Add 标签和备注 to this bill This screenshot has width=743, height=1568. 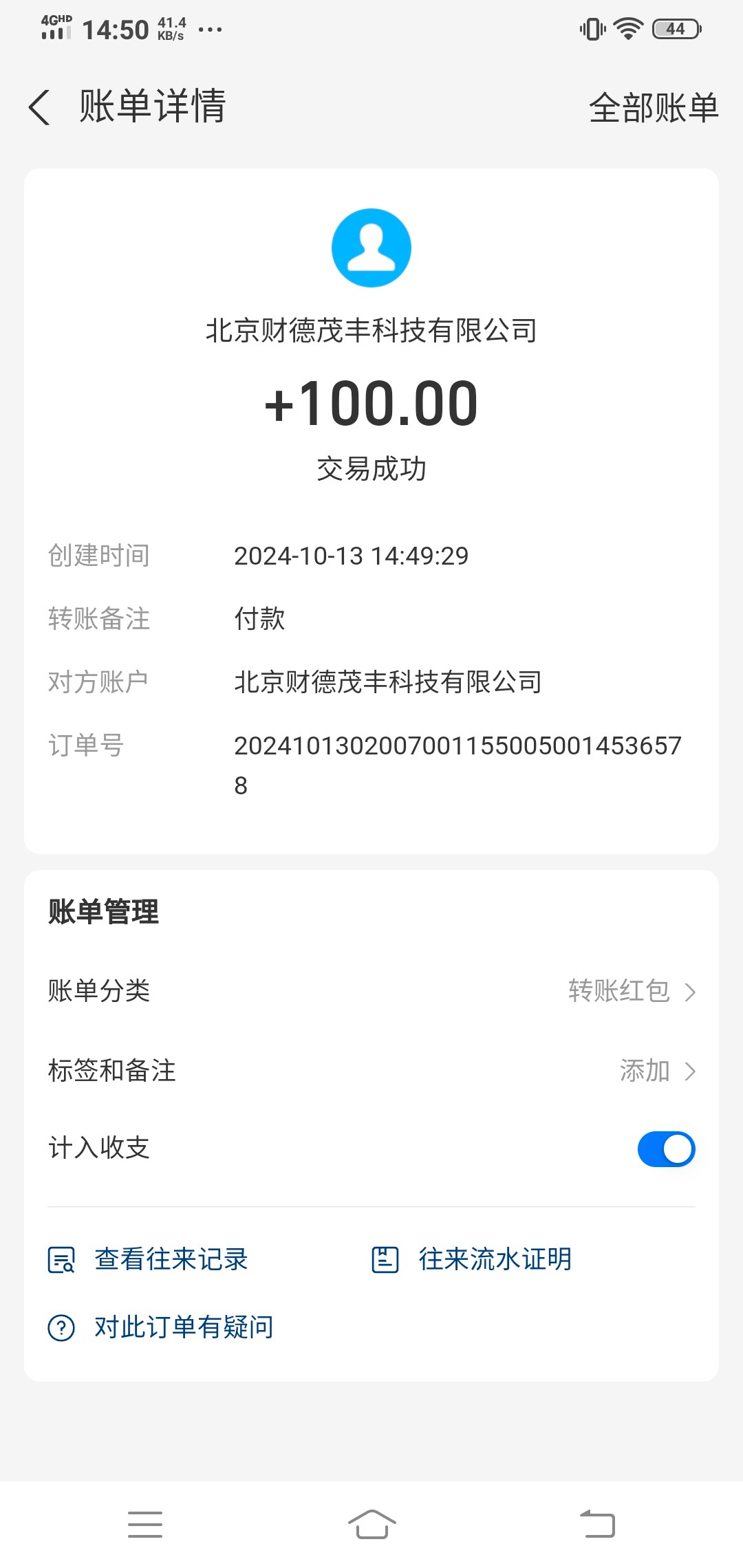pos(656,1071)
